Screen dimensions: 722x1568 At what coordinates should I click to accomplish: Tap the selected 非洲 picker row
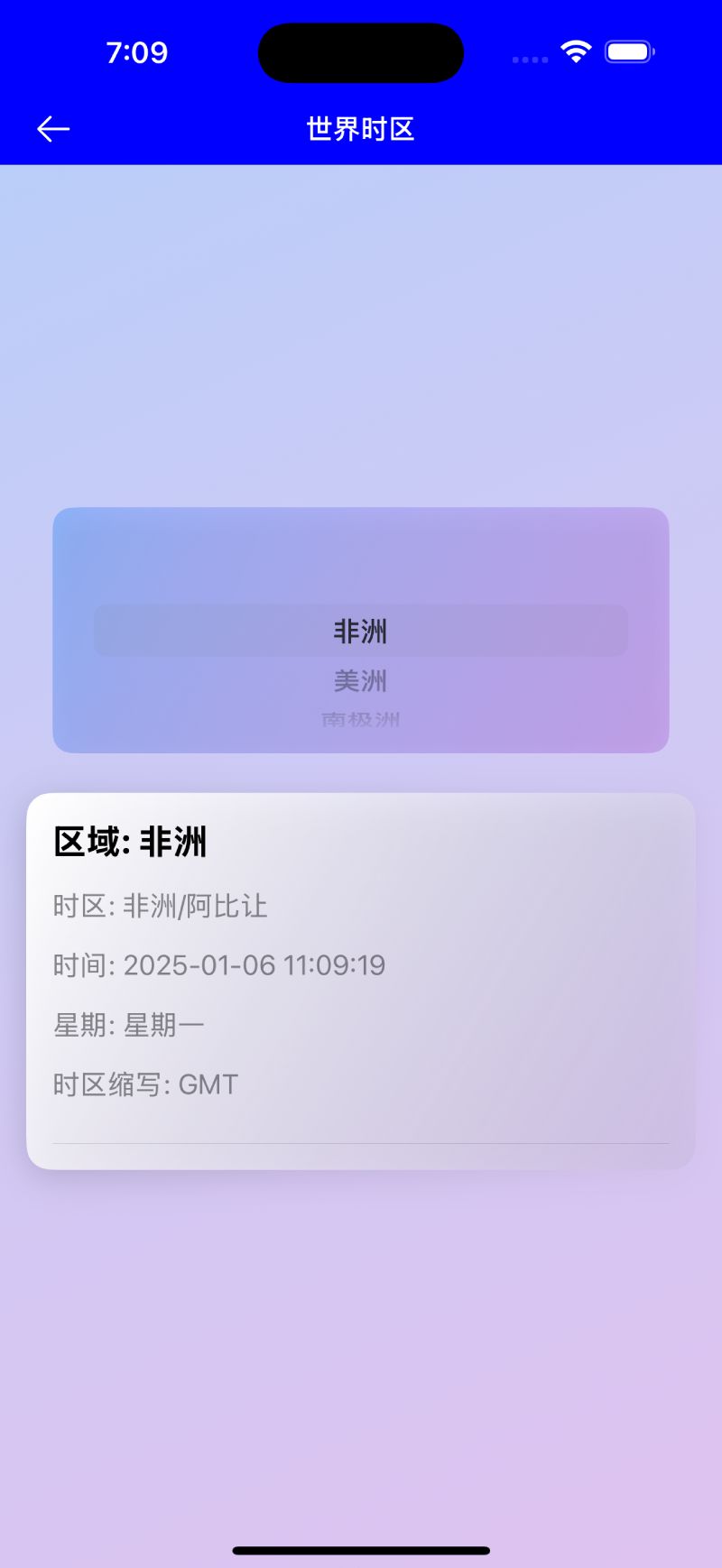tap(361, 631)
